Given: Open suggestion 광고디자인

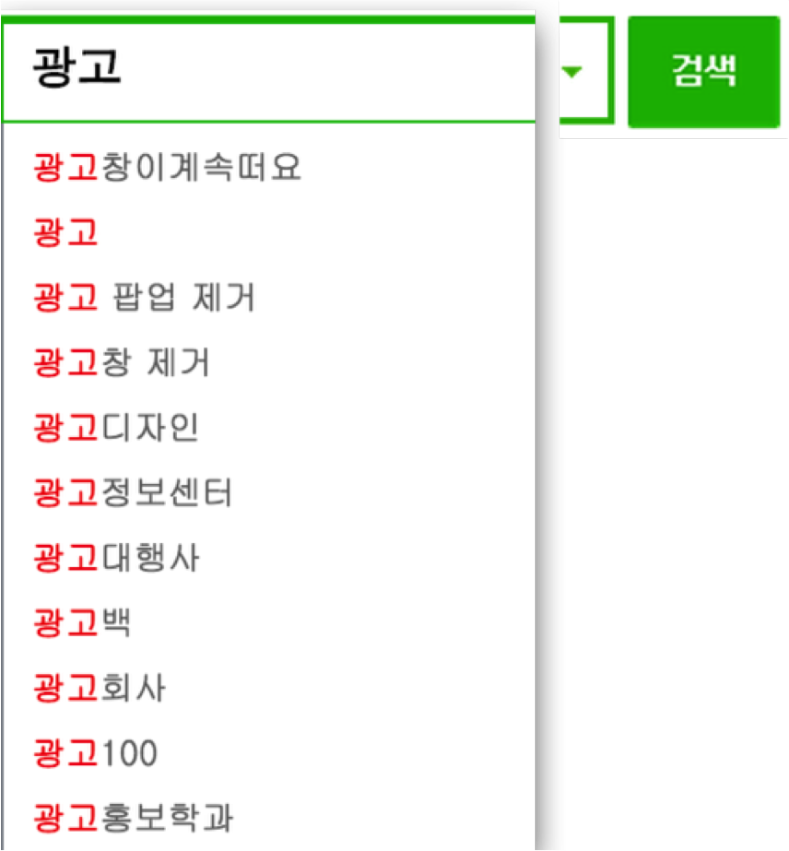Looking at the screenshot, I should (116, 427).
